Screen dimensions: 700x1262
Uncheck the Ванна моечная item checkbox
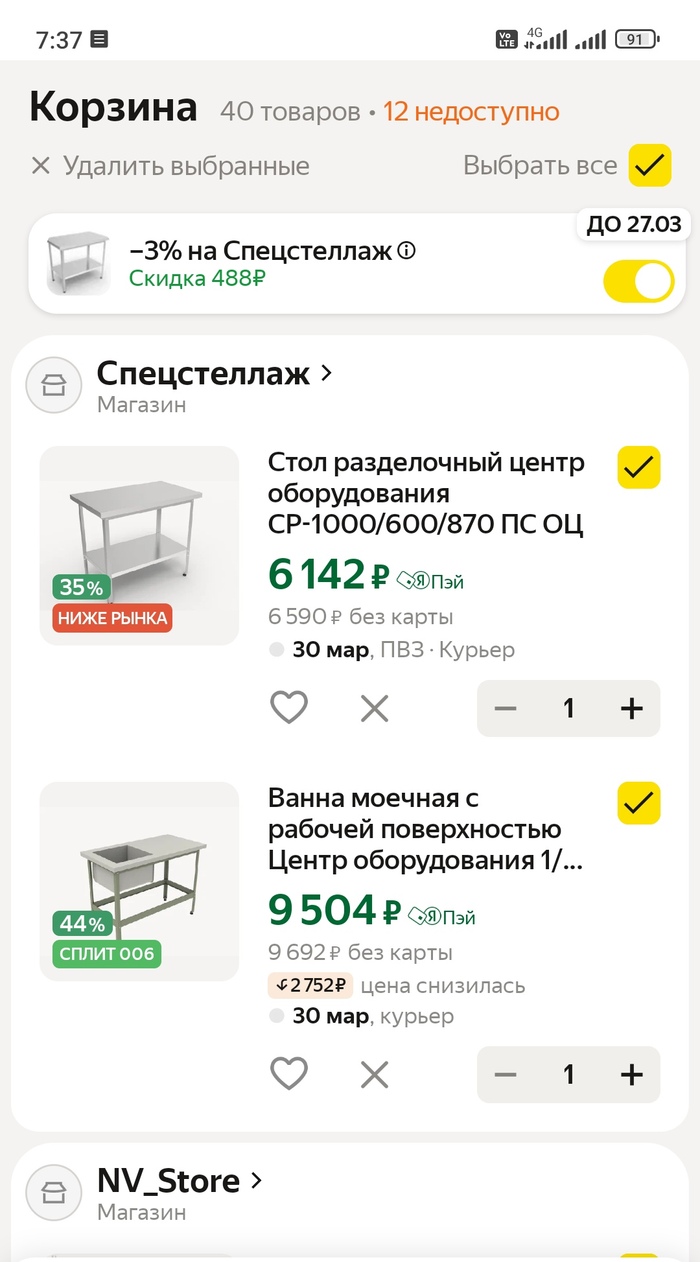point(639,803)
